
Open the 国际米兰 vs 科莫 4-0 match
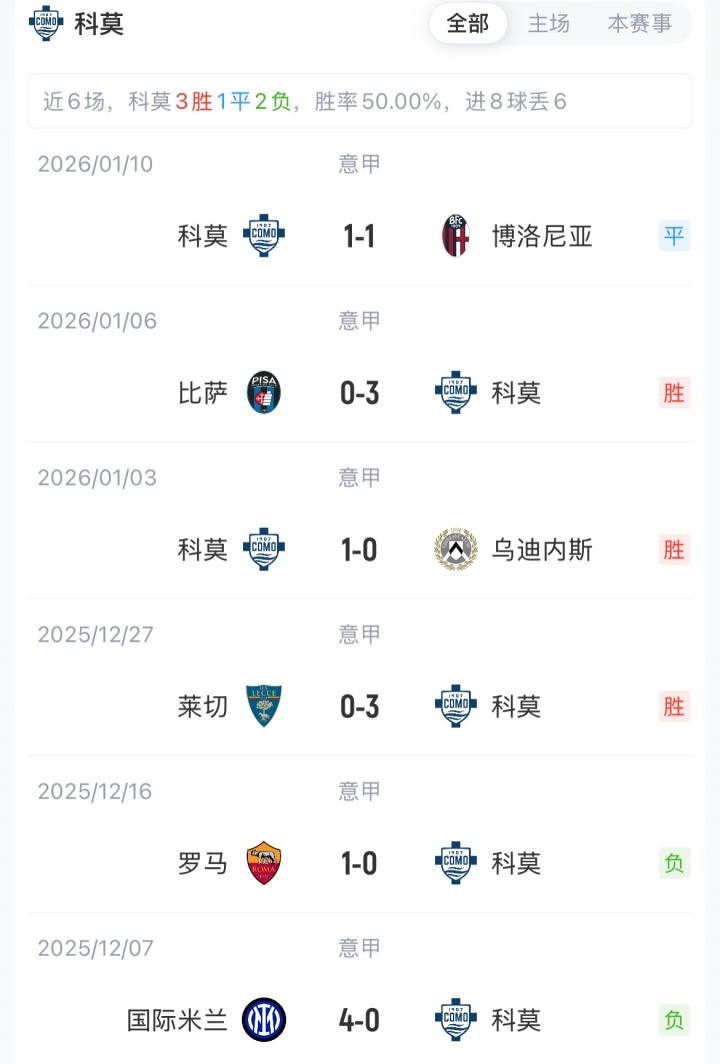[x=360, y=1020]
